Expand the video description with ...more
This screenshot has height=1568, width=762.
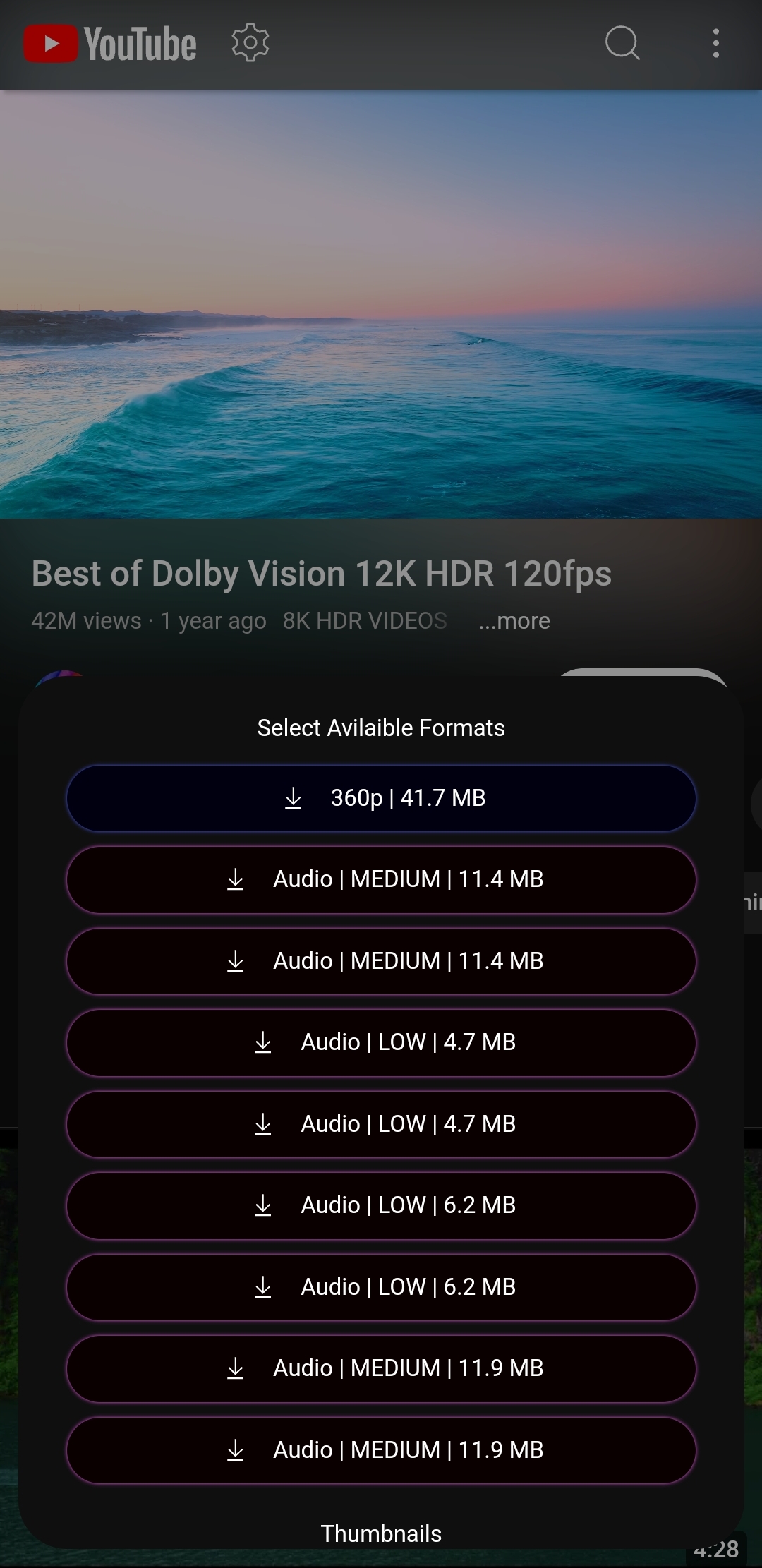tap(514, 621)
